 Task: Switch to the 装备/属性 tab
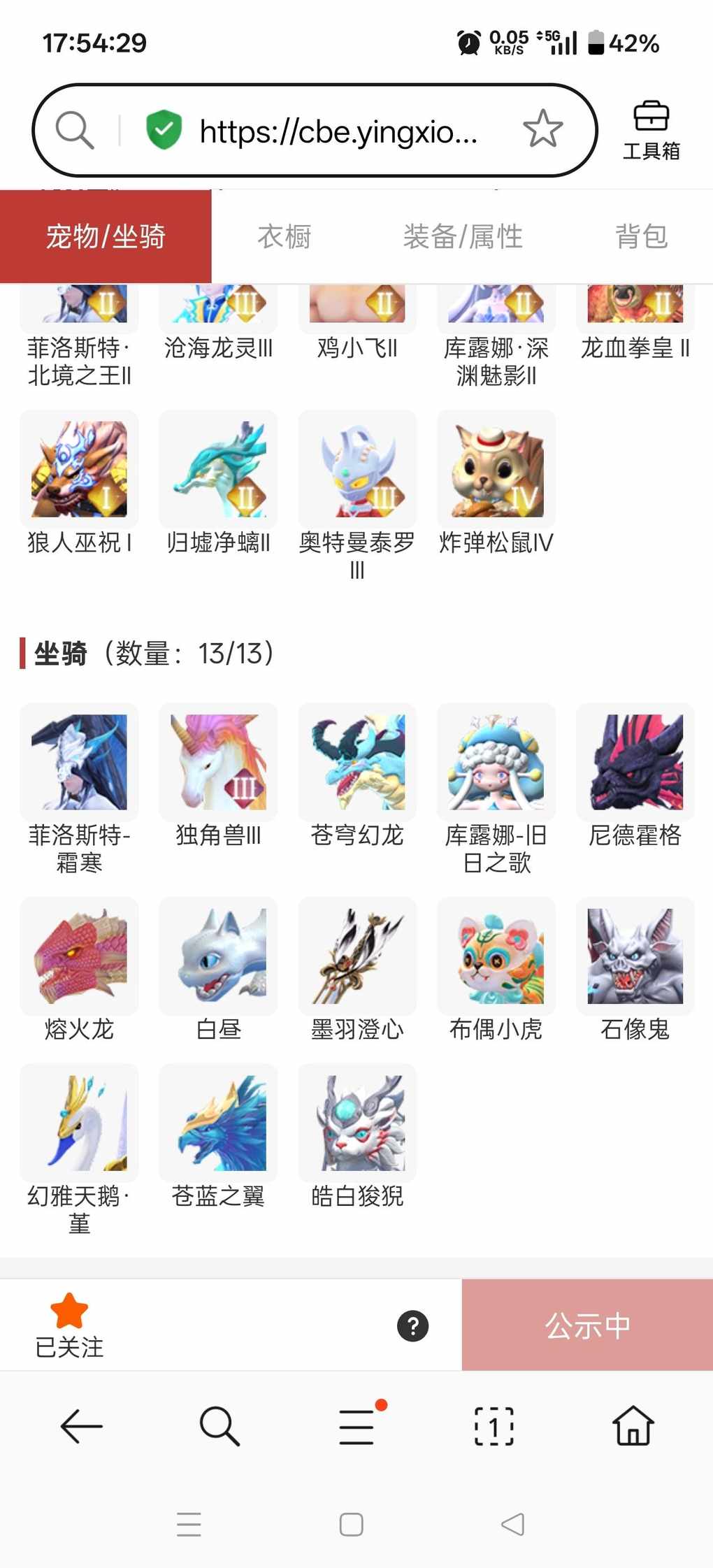[x=463, y=236]
